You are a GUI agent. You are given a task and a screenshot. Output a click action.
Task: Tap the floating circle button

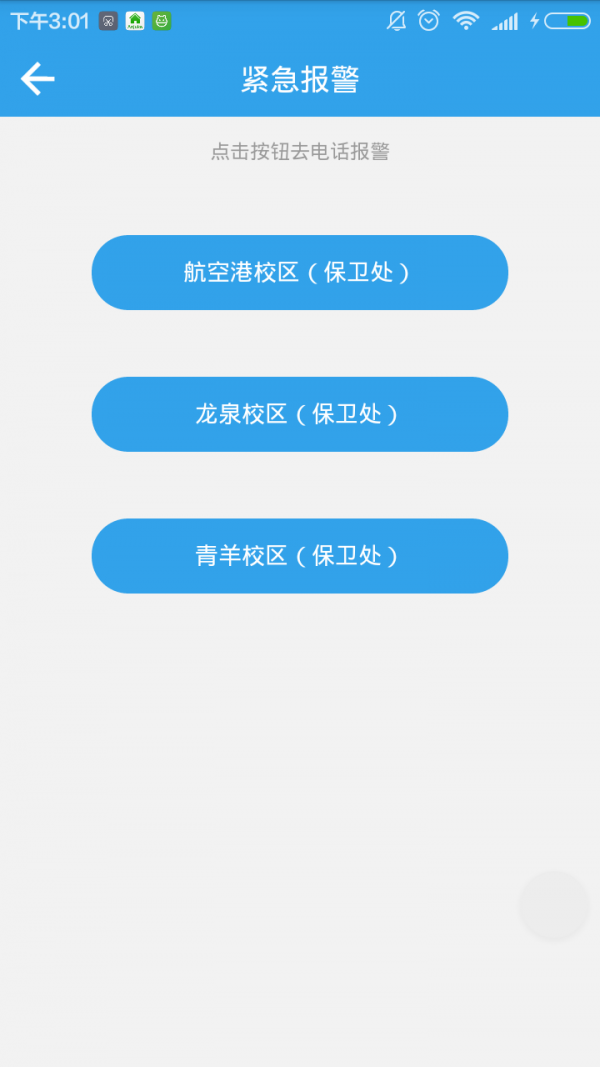click(x=553, y=905)
